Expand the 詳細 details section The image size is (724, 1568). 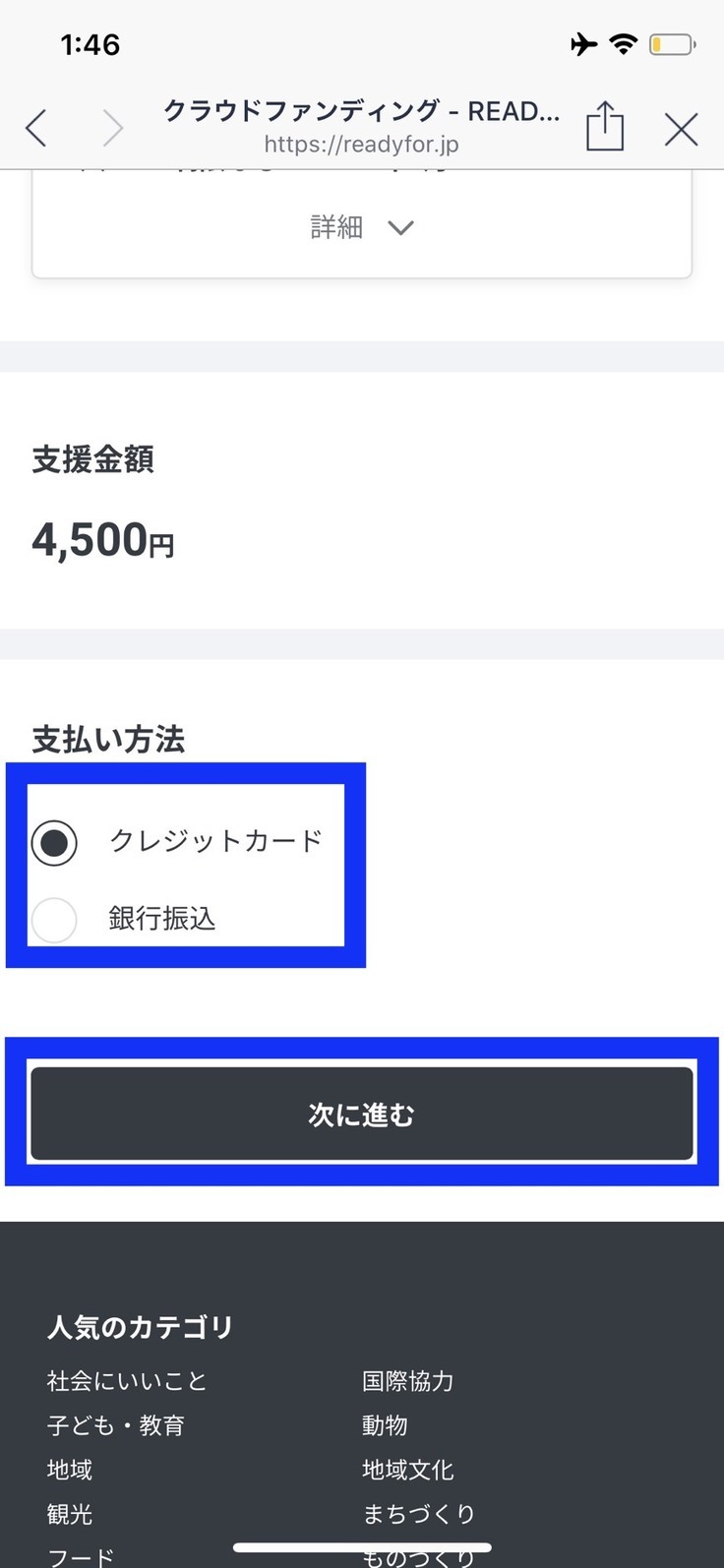point(361,228)
